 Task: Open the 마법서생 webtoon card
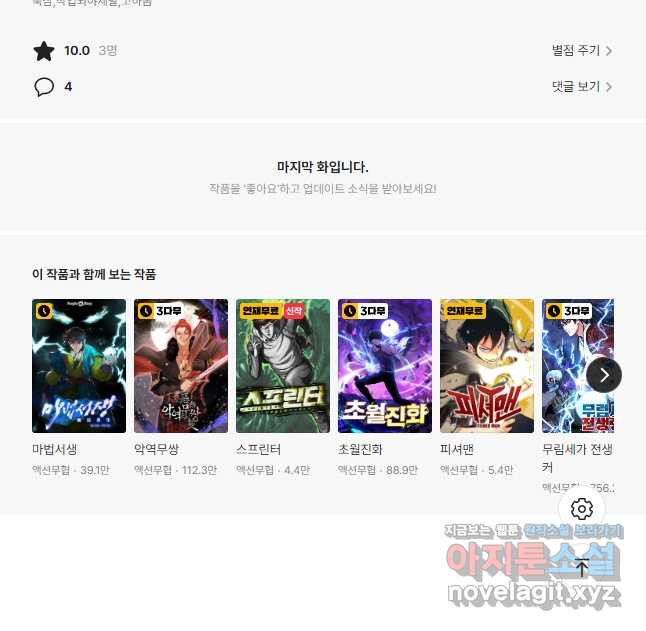coord(79,366)
